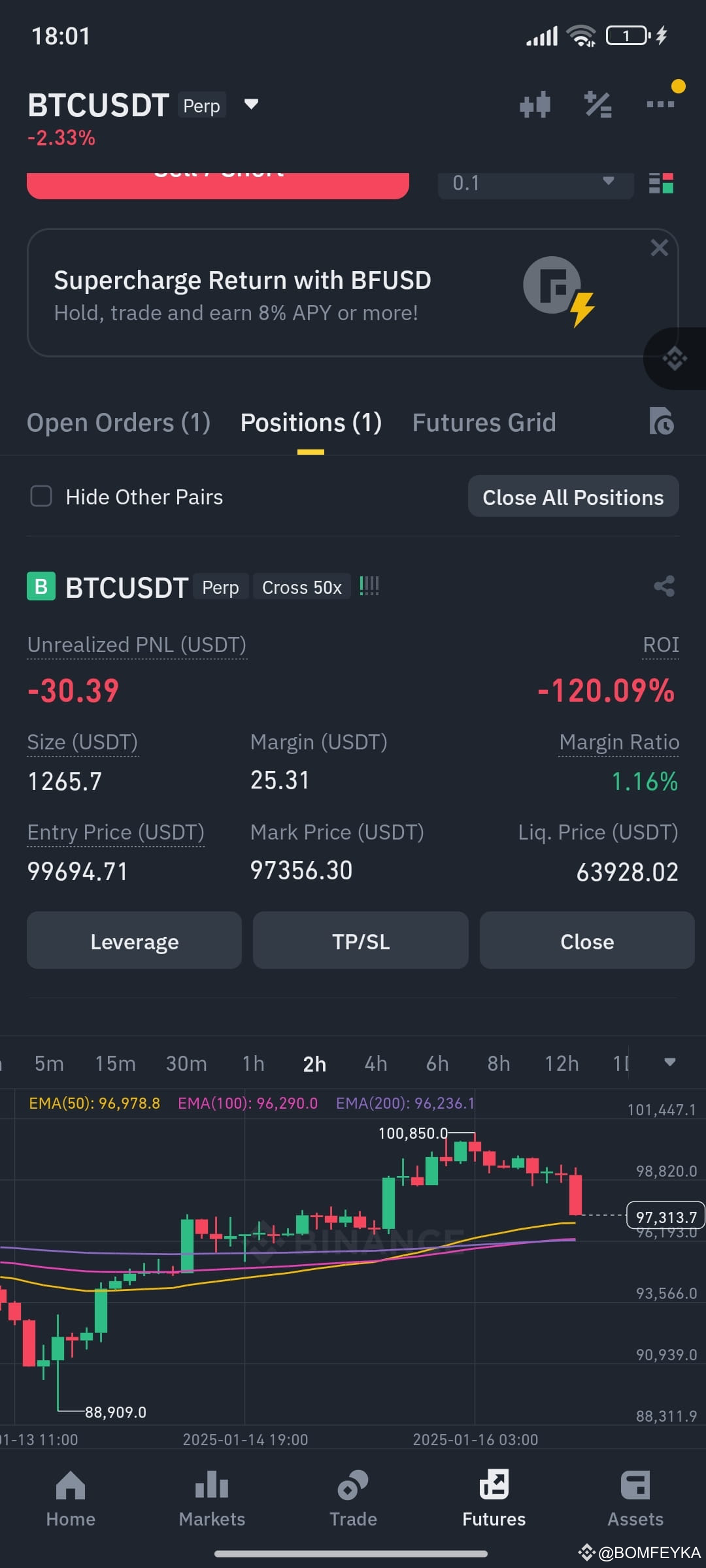Image resolution: width=706 pixels, height=1568 pixels.
Task: Enable the Hide Other Pairs checkbox
Action: point(41,497)
